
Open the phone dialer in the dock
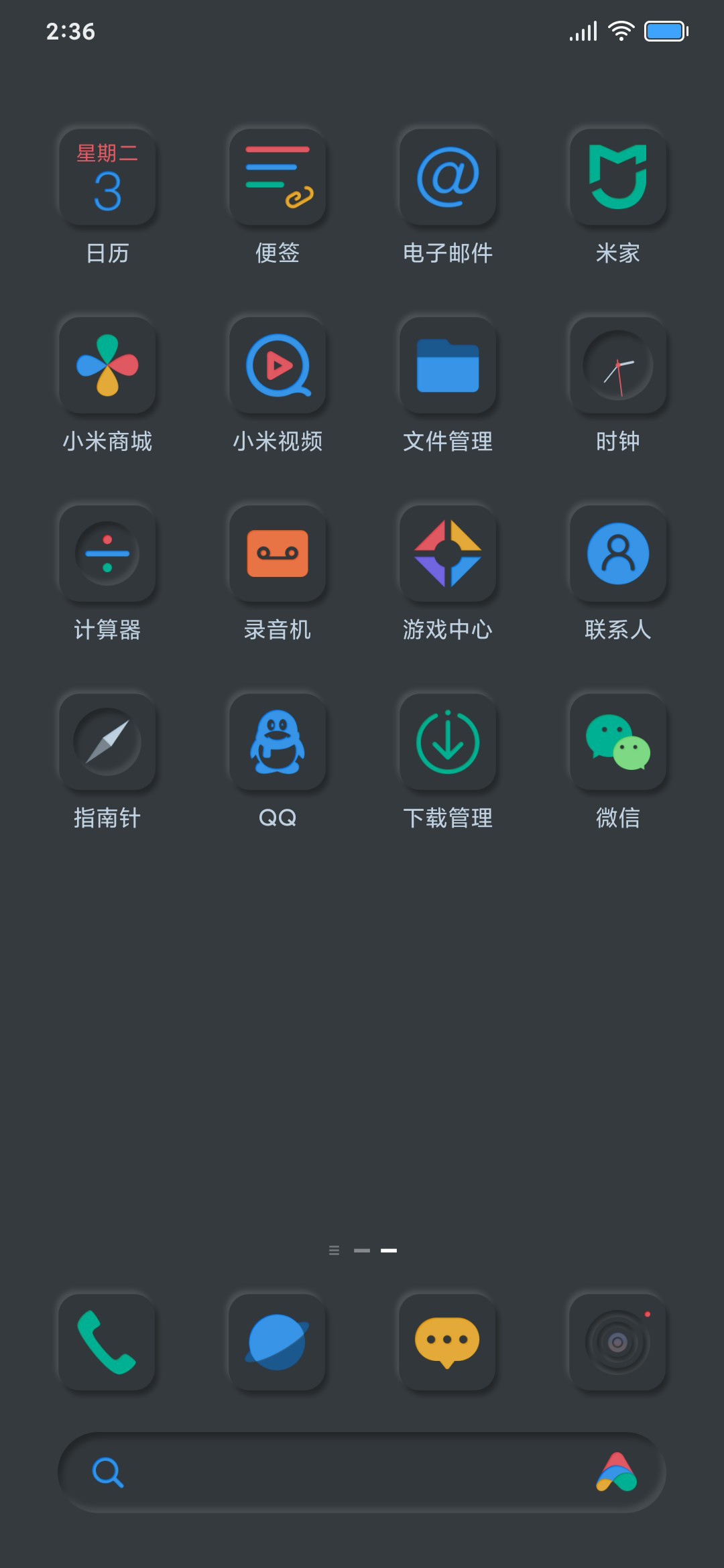(x=107, y=1342)
